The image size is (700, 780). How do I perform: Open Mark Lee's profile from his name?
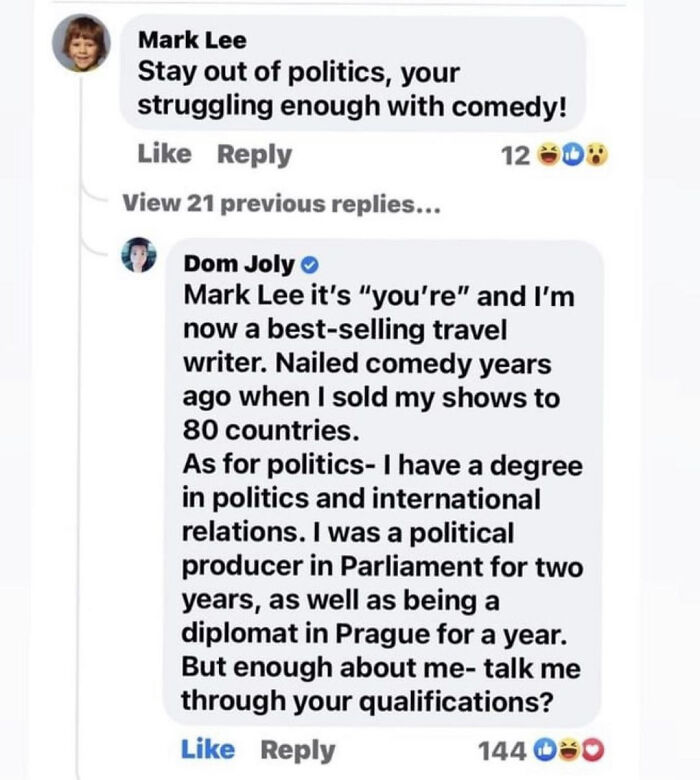click(x=191, y=40)
